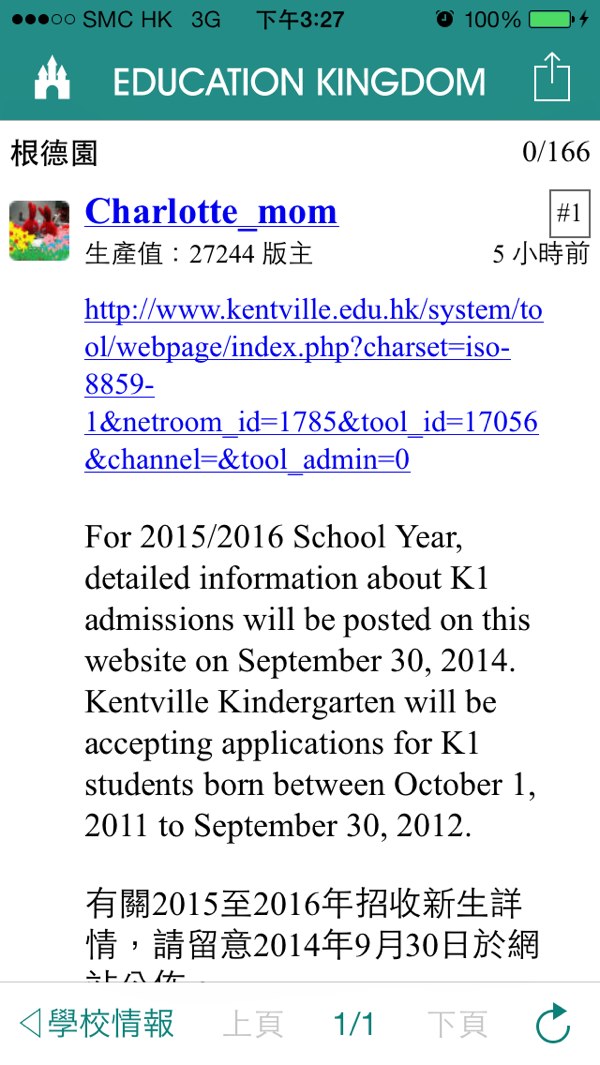Open the 1/1 page selector
Image resolution: width=600 pixels, height=1065 pixels.
[x=354, y=1023]
